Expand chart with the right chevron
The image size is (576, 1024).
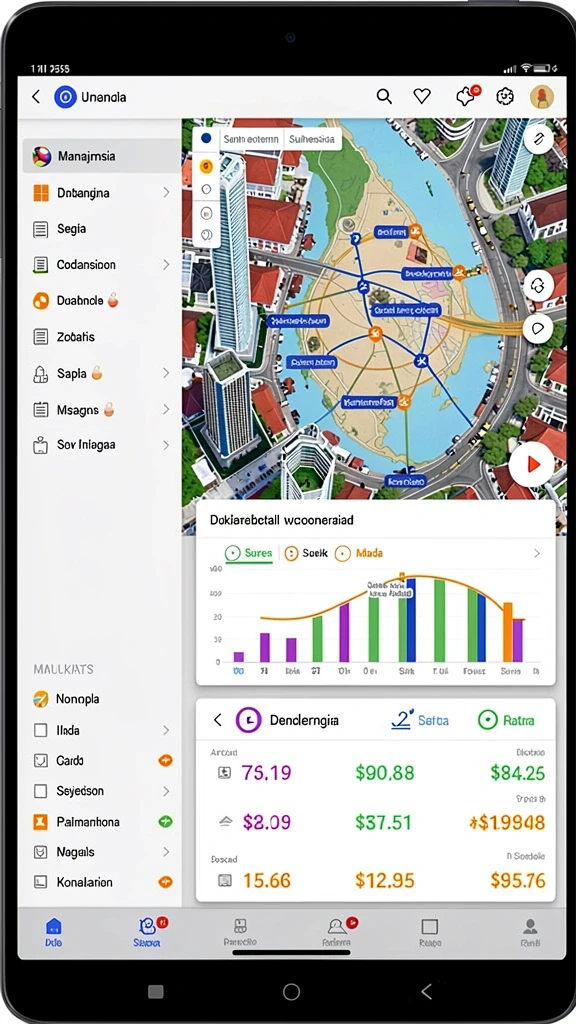tap(537, 553)
